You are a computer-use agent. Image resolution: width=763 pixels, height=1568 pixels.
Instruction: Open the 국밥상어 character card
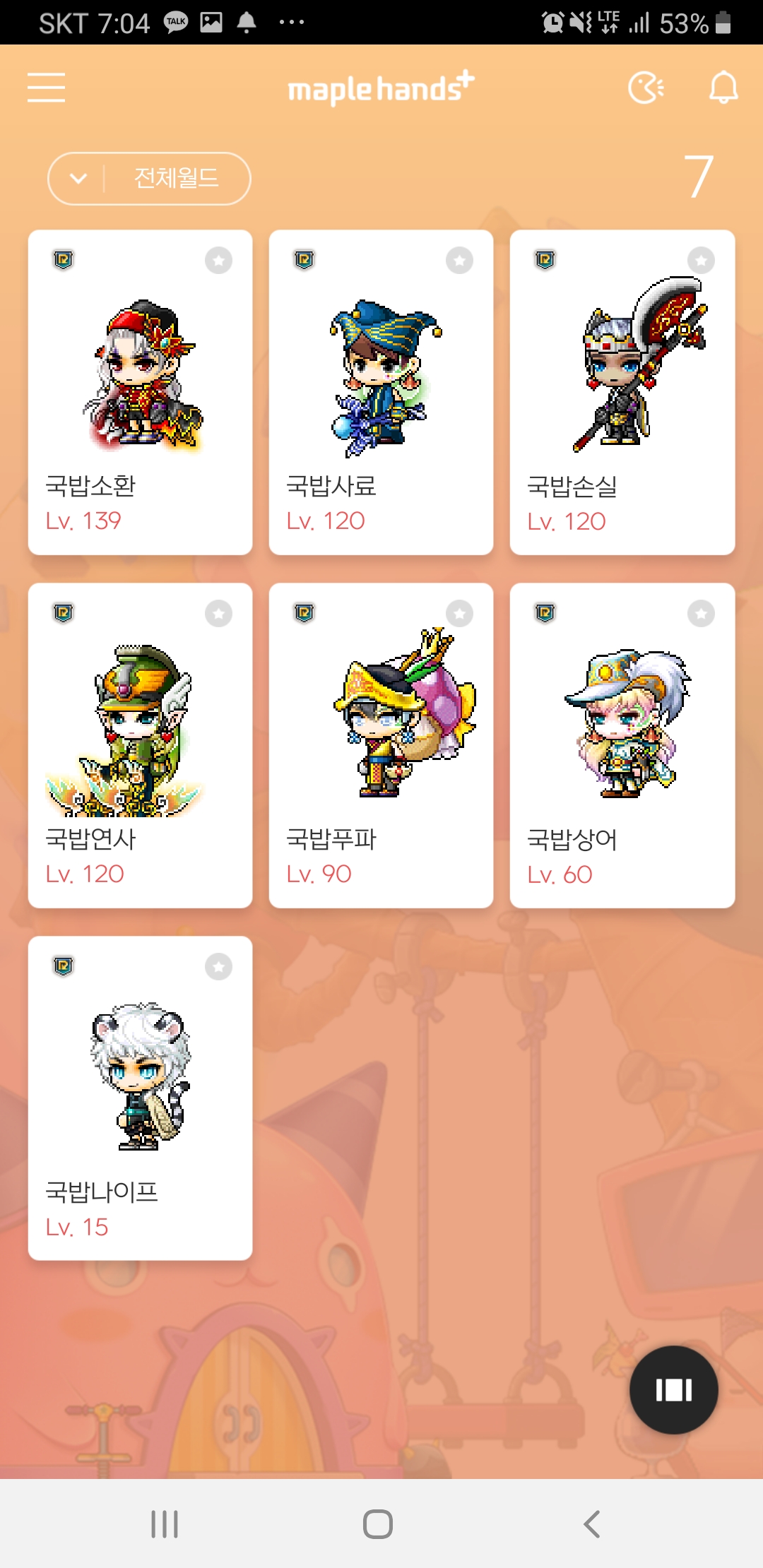[622, 746]
